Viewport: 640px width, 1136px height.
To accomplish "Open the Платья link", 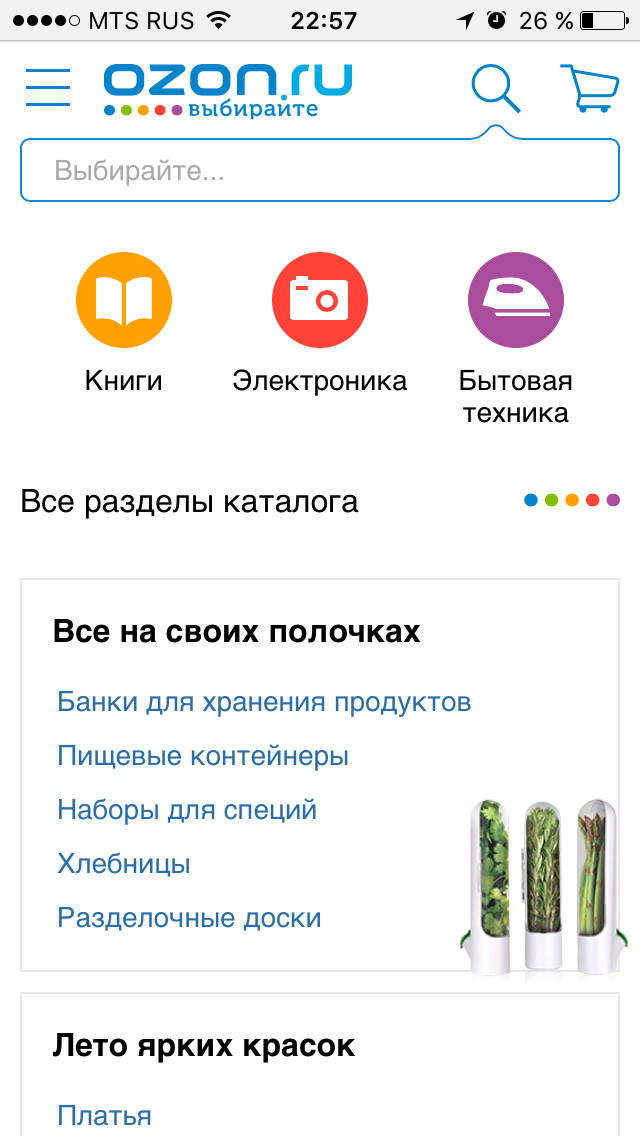I will (x=104, y=1115).
